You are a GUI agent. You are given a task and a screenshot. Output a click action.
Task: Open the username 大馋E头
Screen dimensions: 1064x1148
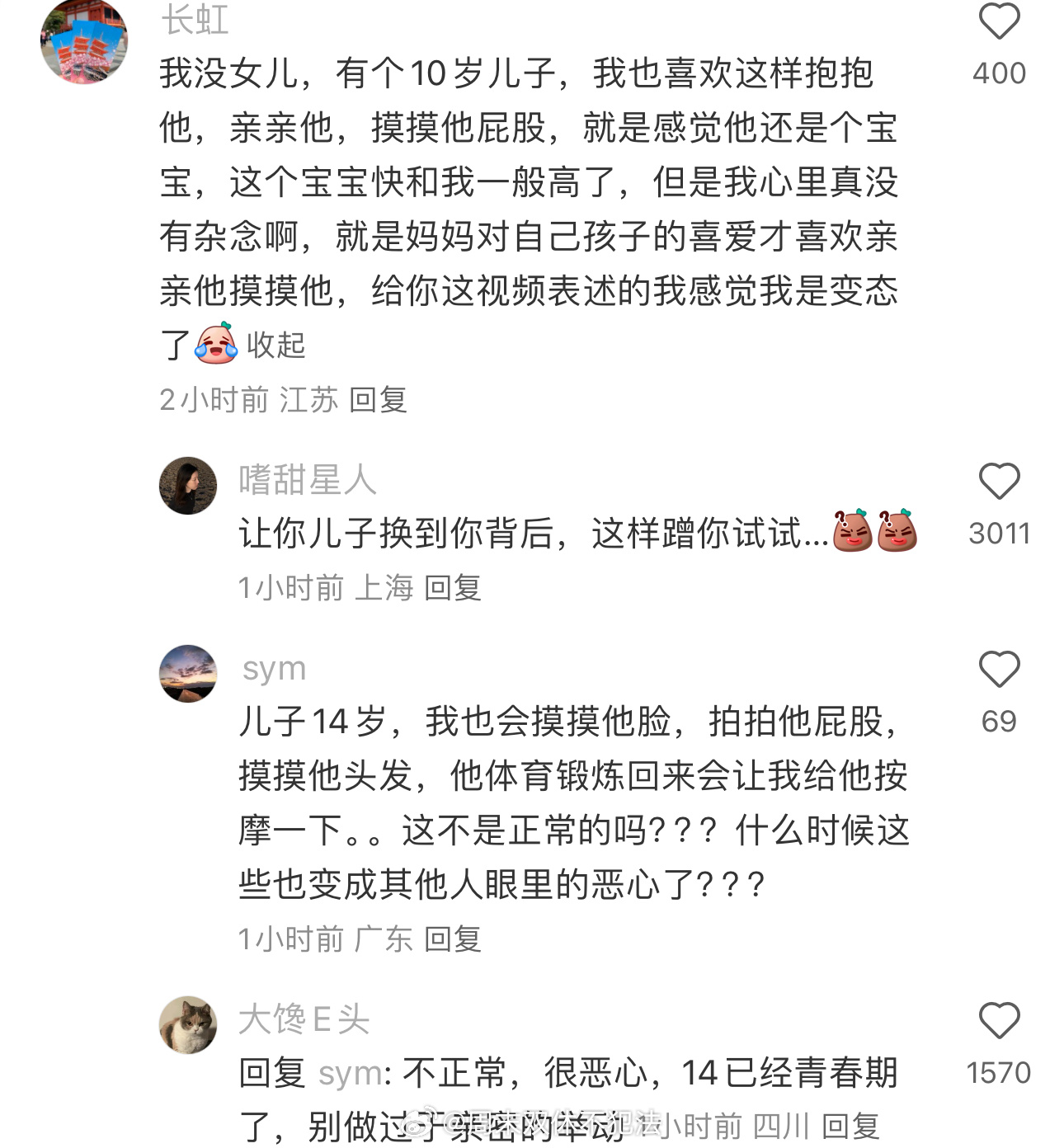pos(304,1020)
